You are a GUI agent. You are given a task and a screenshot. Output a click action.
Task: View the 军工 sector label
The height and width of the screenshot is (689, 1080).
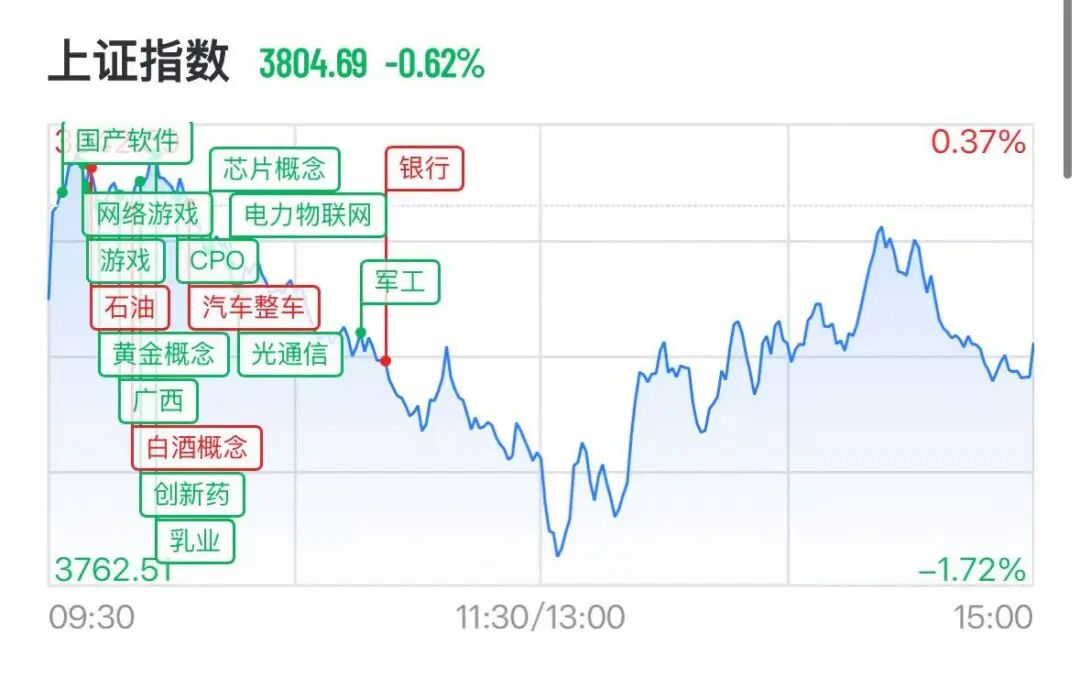(x=400, y=282)
